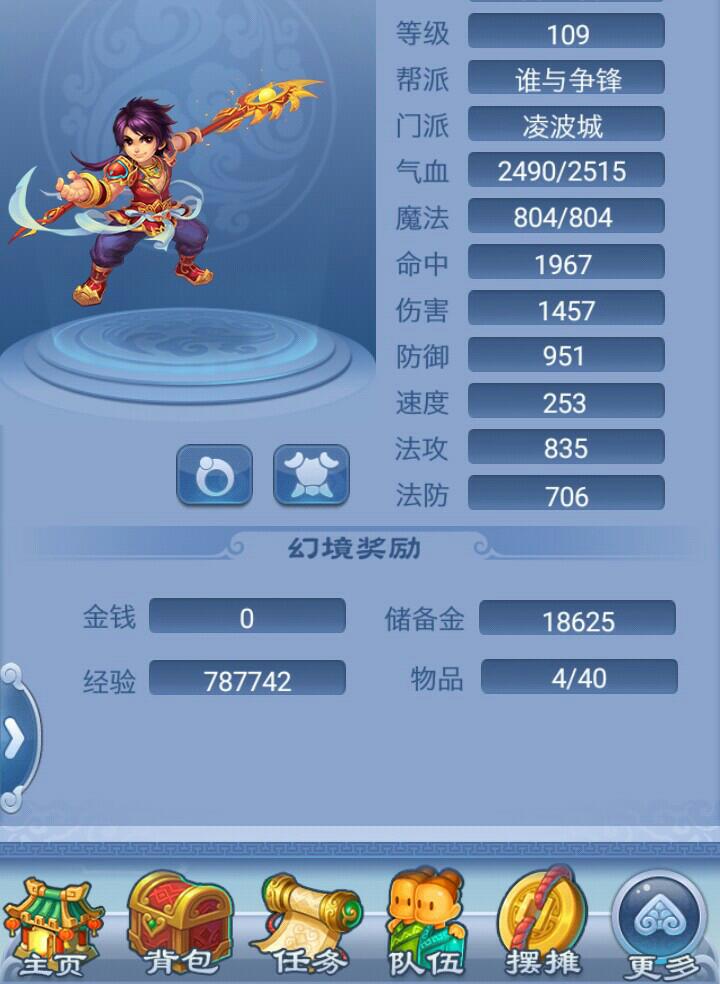Expand the side panel arrow

pos(15,739)
